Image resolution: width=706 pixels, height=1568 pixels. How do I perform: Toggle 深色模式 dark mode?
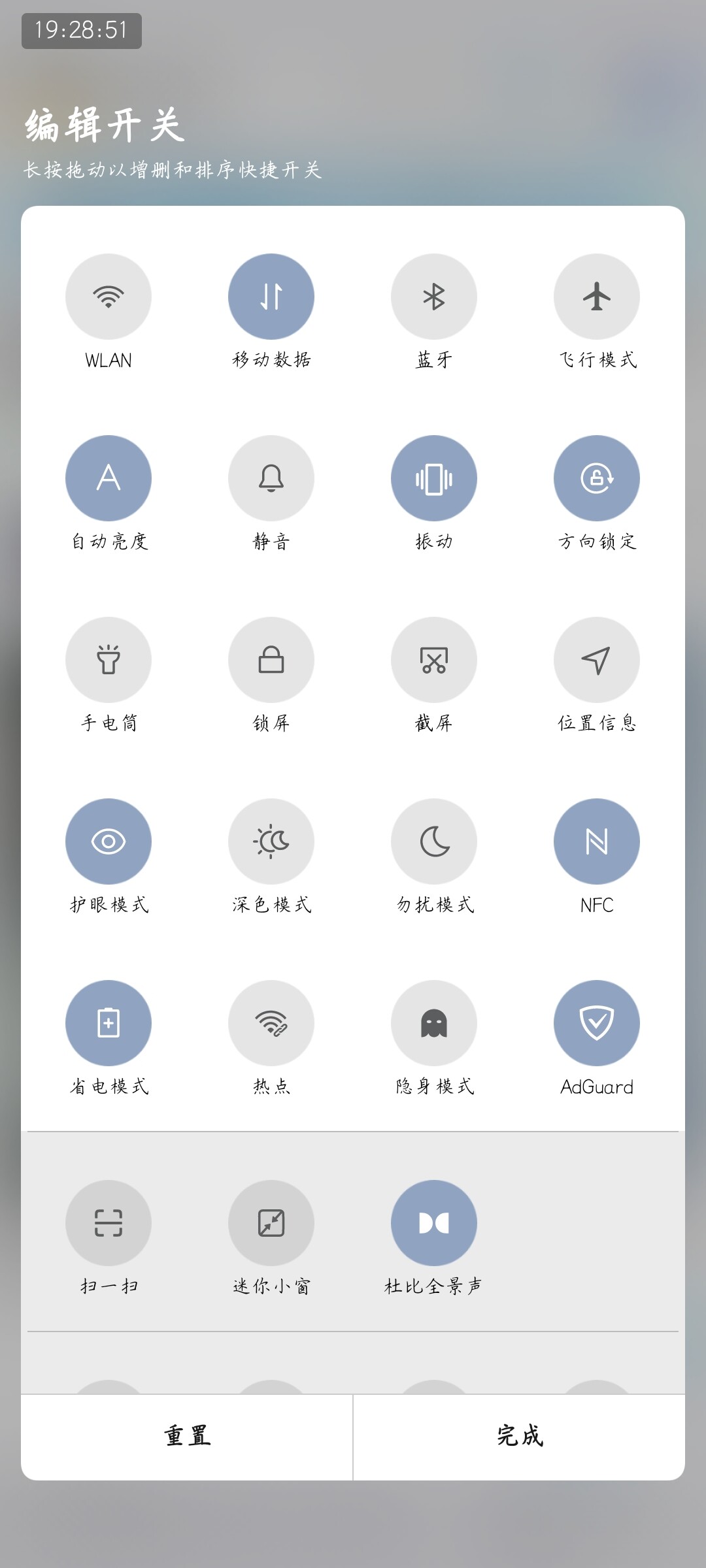[x=271, y=841]
